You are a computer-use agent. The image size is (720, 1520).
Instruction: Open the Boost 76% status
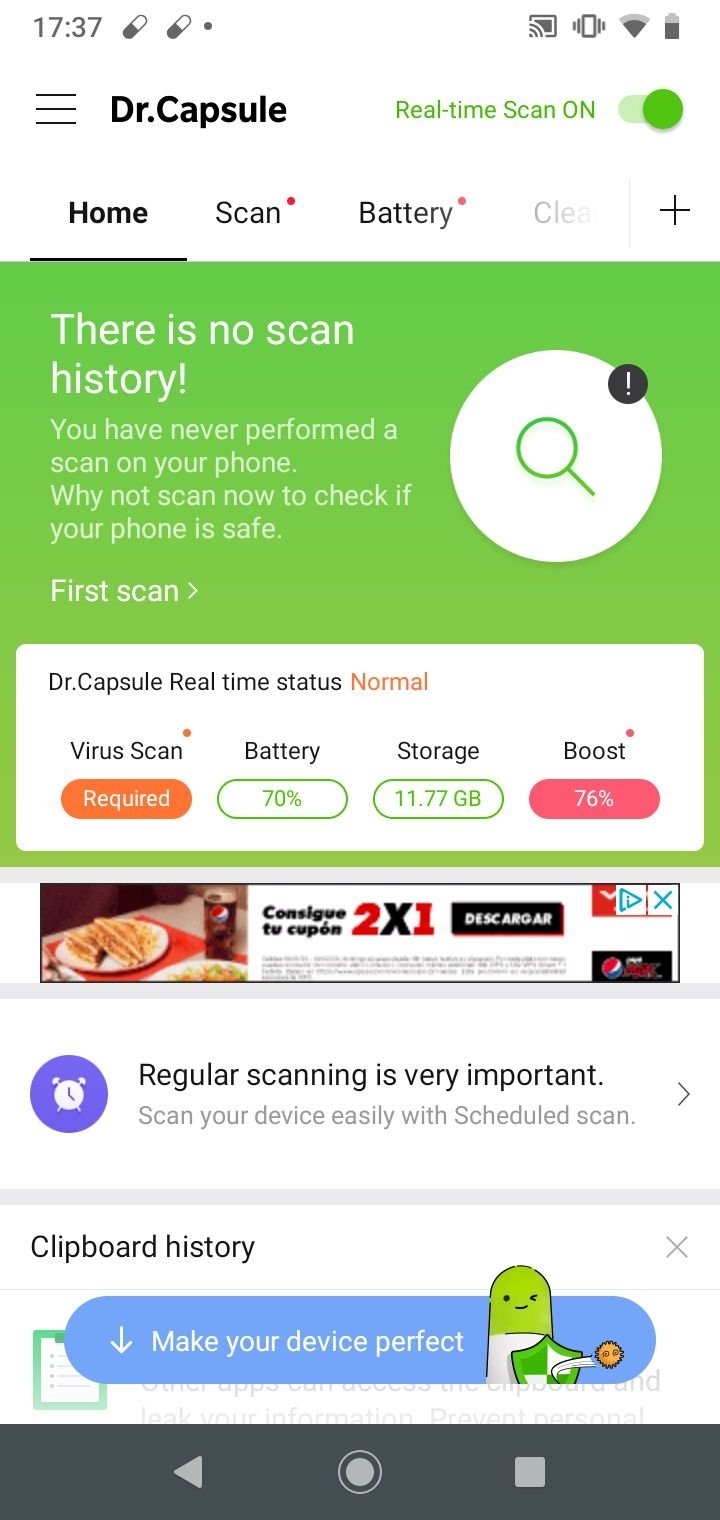(x=594, y=798)
